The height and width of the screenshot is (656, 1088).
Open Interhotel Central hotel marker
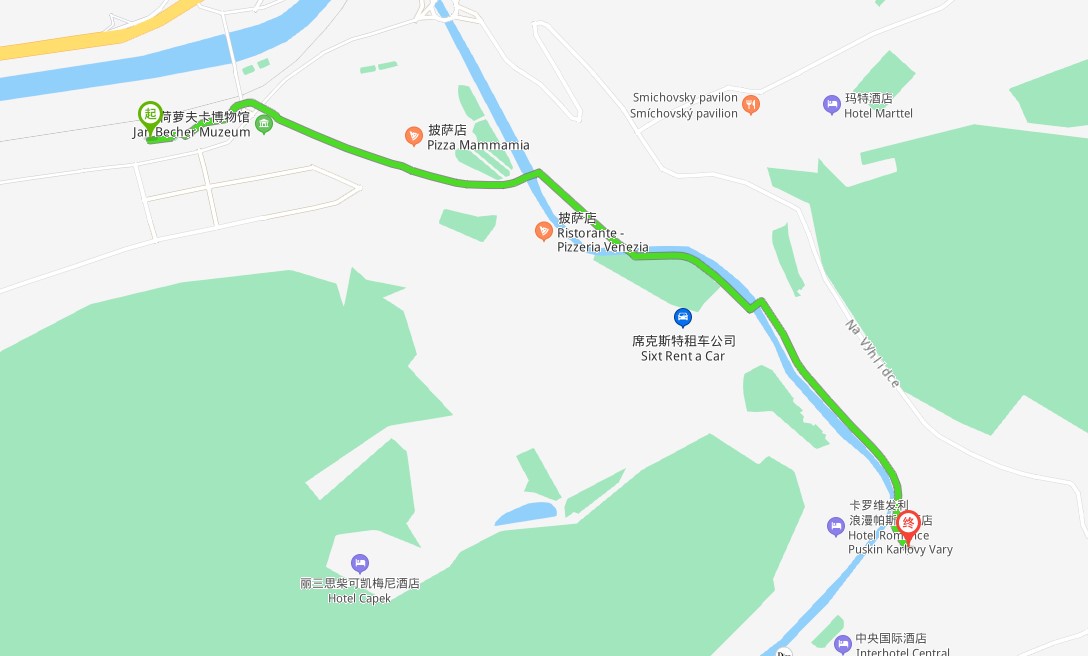pyautogui.click(x=842, y=644)
